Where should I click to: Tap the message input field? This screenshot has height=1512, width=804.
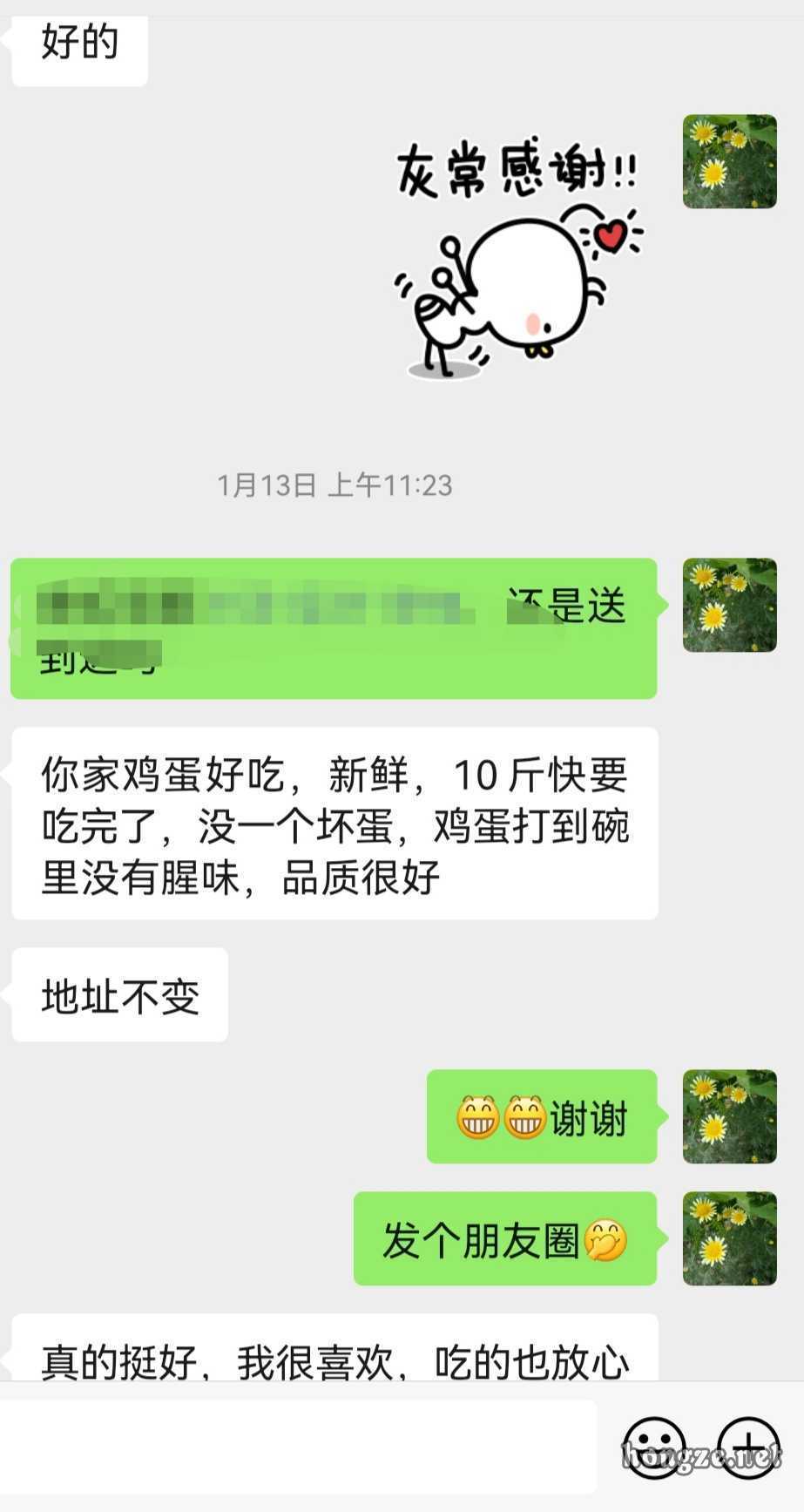[298, 1447]
